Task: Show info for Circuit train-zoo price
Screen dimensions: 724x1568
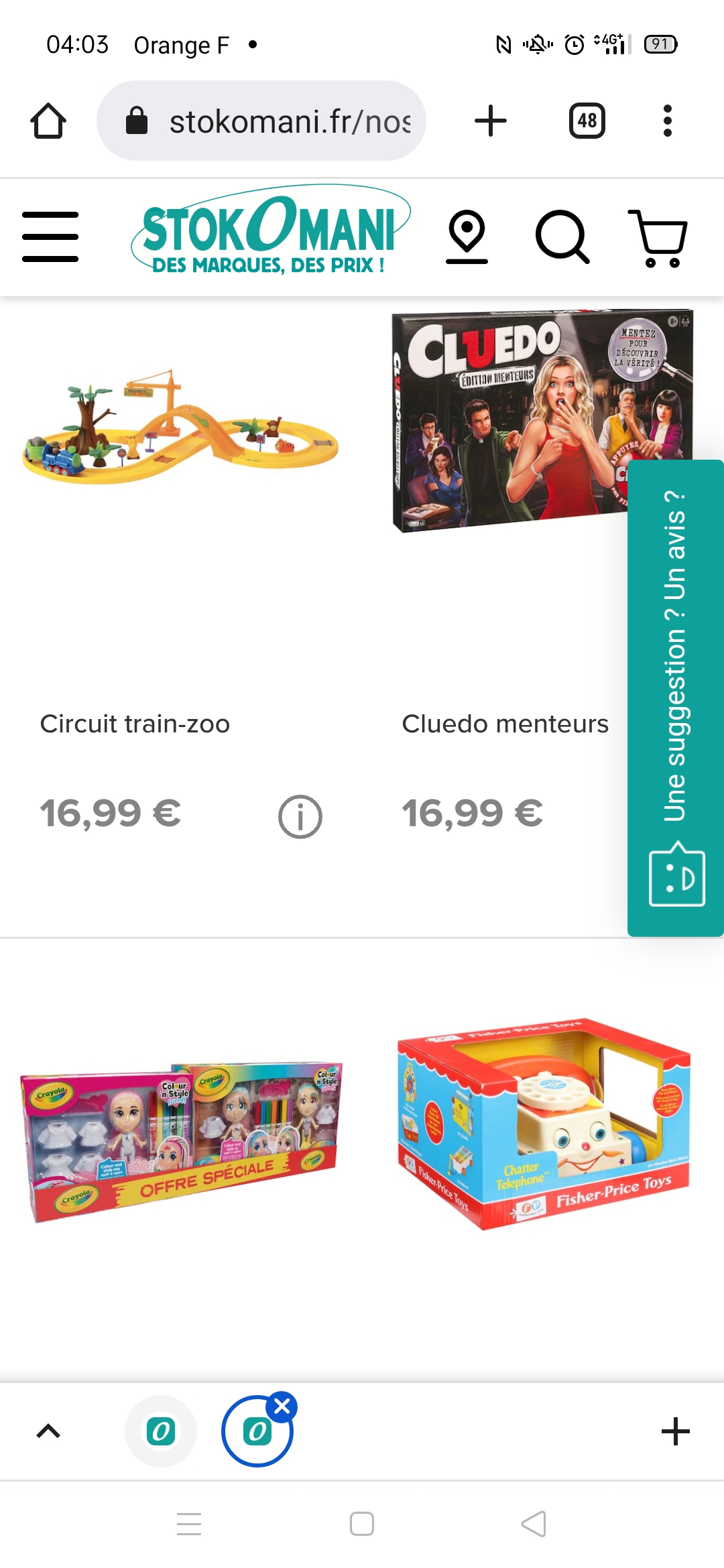Action: point(300,817)
